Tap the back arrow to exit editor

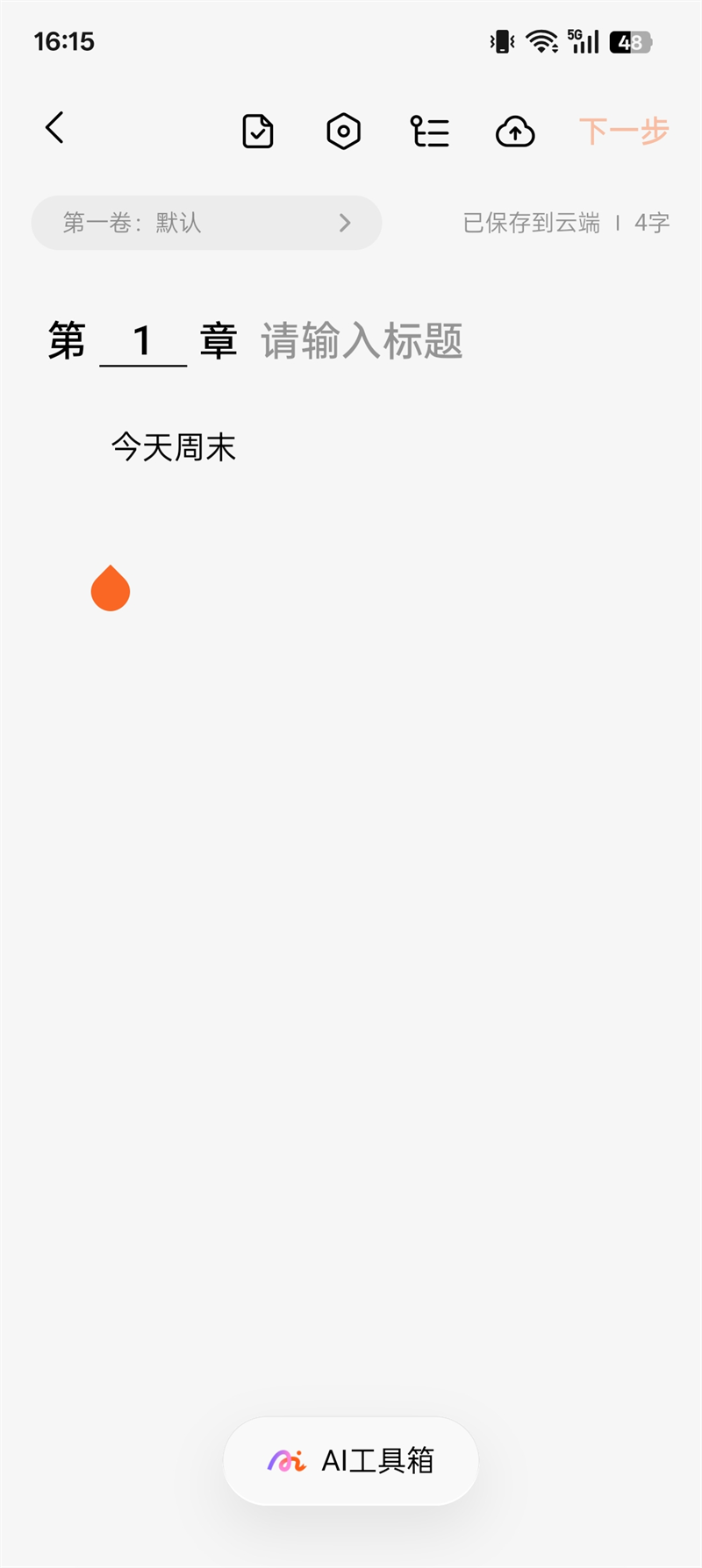[x=54, y=127]
